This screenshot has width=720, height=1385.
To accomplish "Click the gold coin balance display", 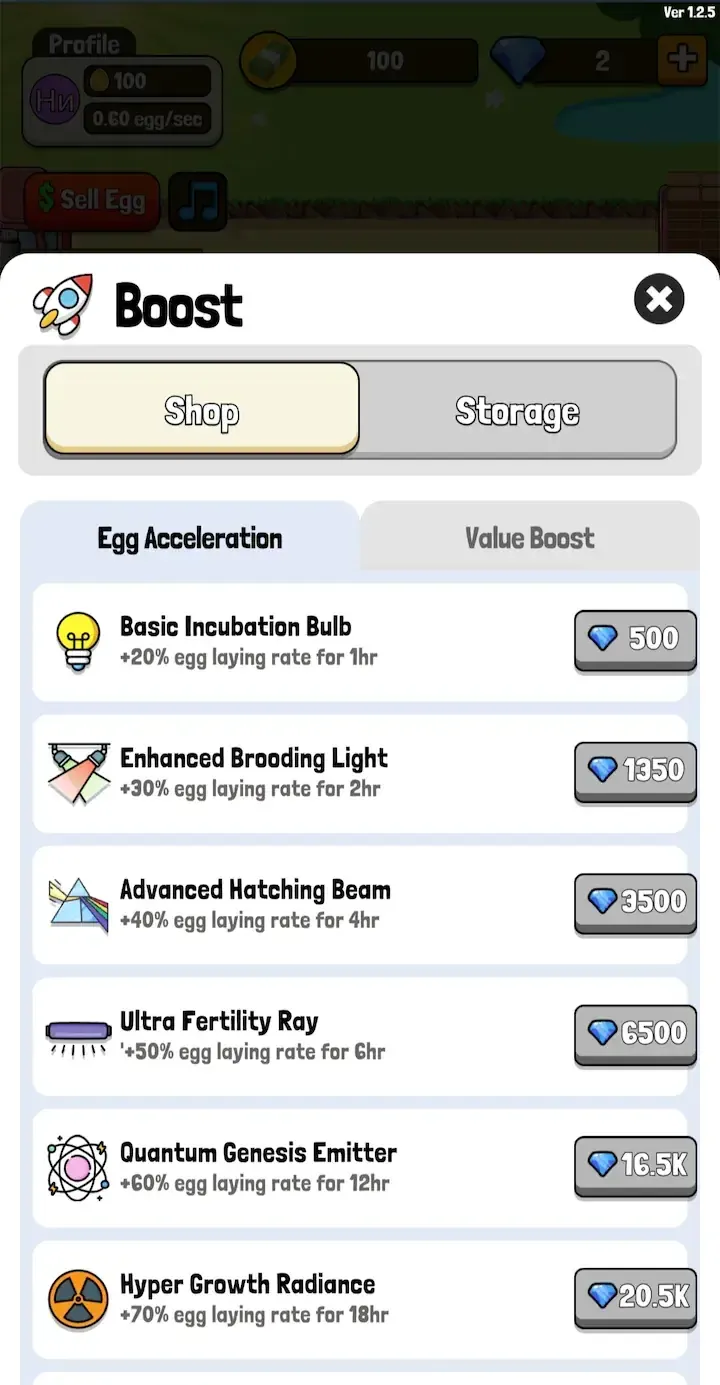I will (360, 60).
